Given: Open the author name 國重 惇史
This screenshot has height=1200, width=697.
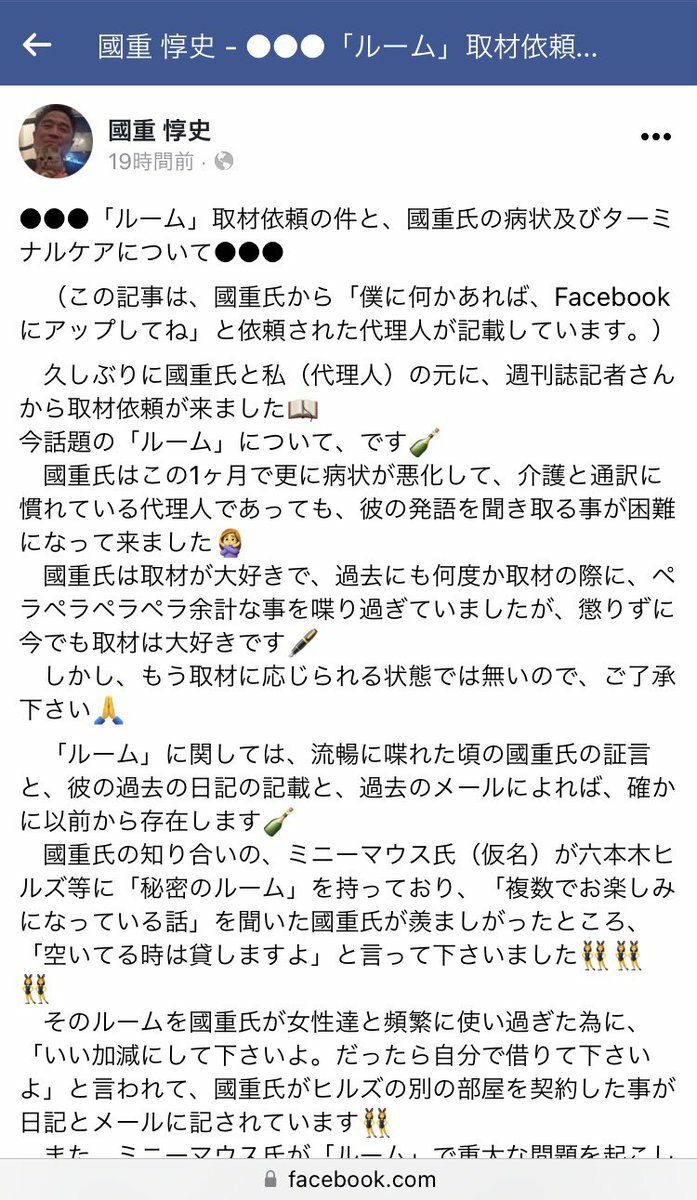Looking at the screenshot, I should (160, 129).
